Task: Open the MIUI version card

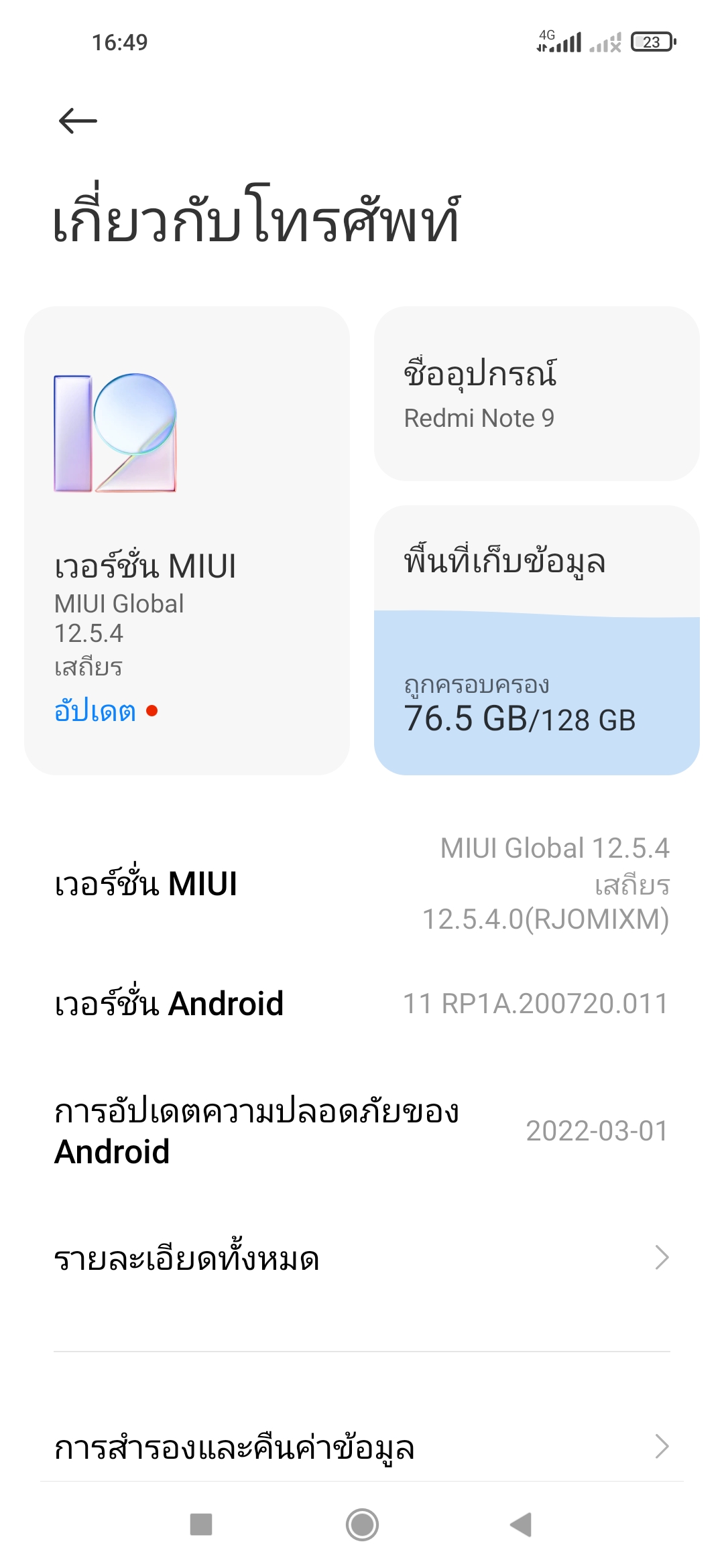Action: coord(187,541)
